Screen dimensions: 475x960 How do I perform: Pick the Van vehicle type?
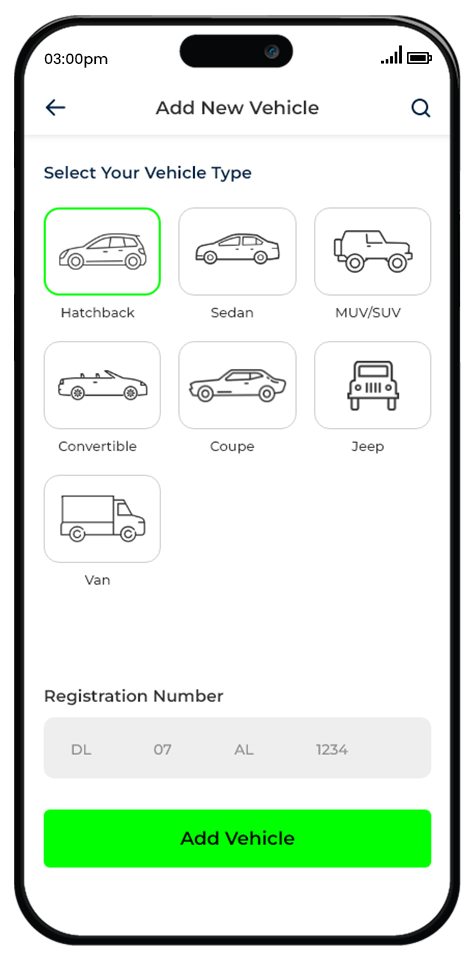pos(102,519)
